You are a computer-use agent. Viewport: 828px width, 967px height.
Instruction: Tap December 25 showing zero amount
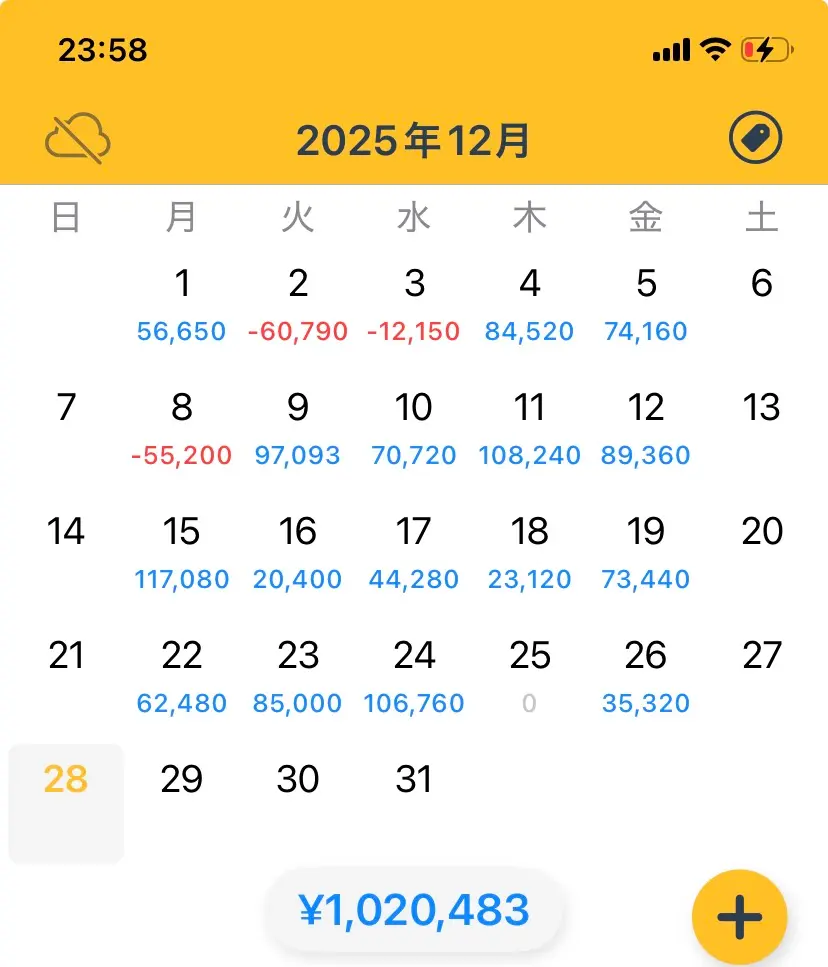[530, 677]
